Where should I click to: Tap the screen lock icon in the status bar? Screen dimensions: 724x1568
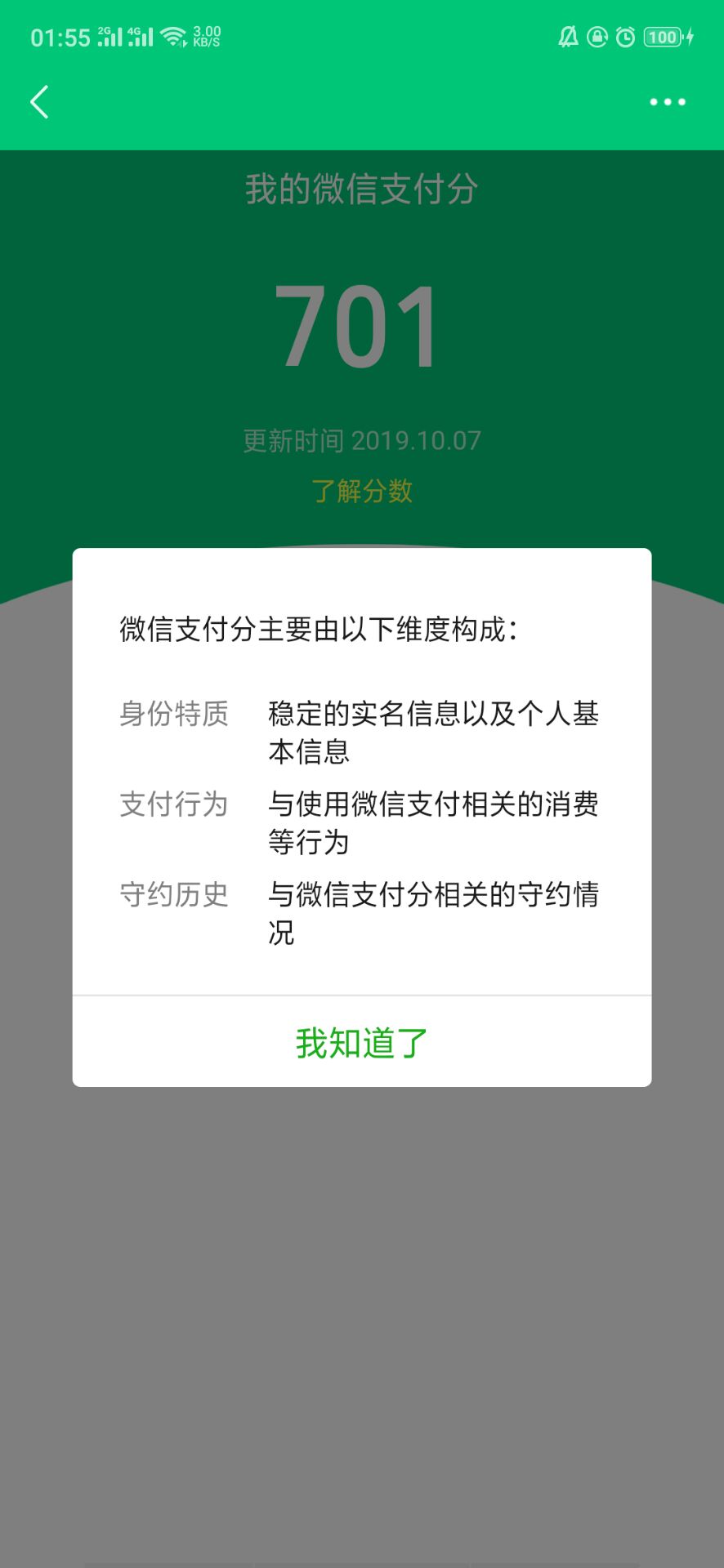click(595, 35)
